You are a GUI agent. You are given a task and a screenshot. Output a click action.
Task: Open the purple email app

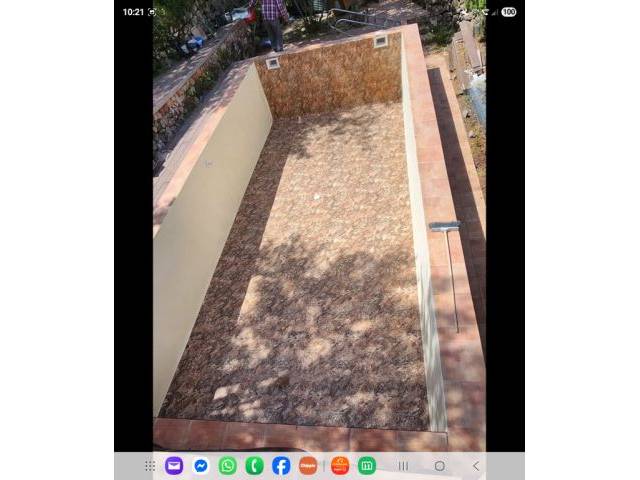tap(174, 466)
